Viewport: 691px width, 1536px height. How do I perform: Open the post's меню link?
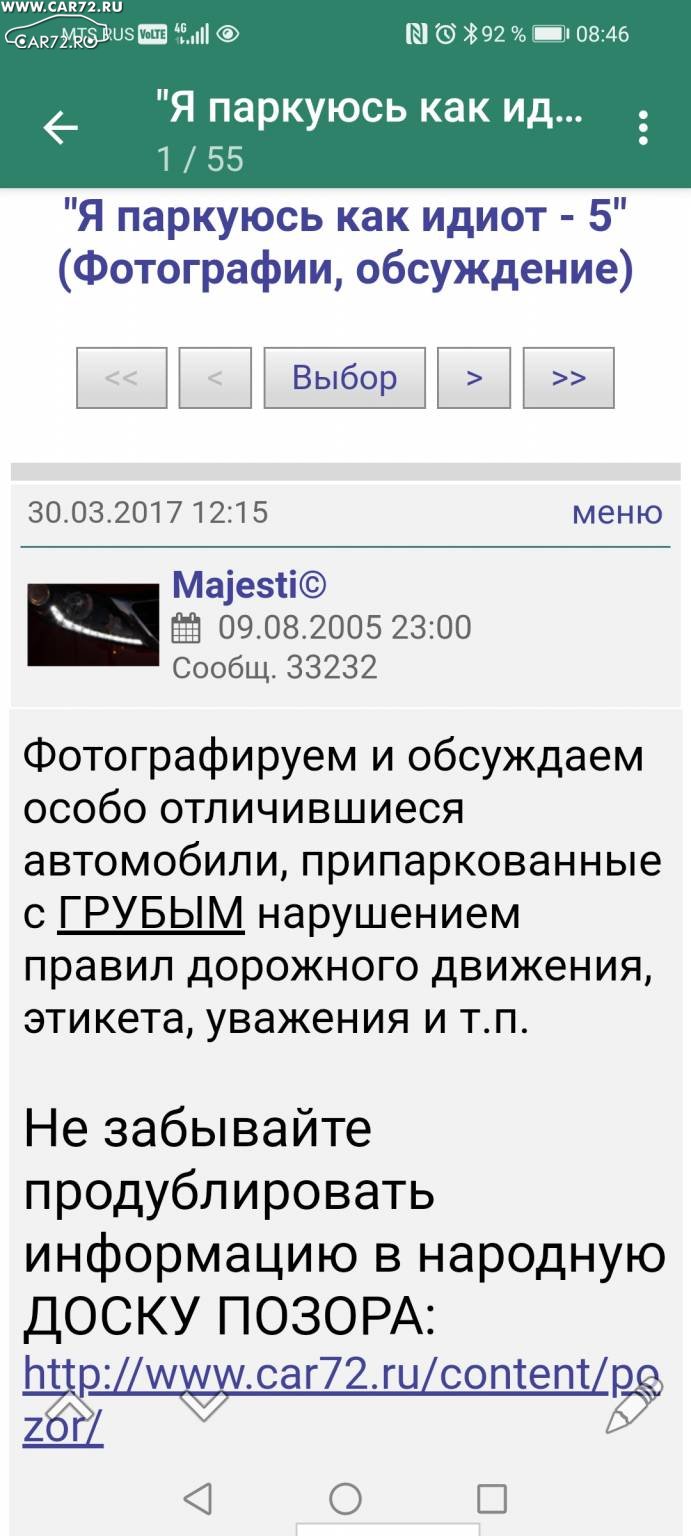[617, 512]
